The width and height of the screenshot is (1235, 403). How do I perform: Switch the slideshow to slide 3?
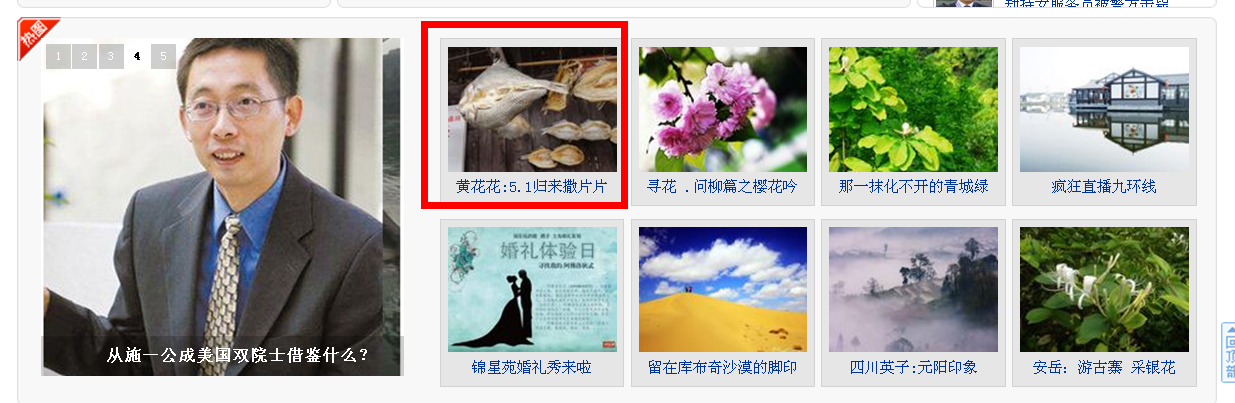click(111, 57)
